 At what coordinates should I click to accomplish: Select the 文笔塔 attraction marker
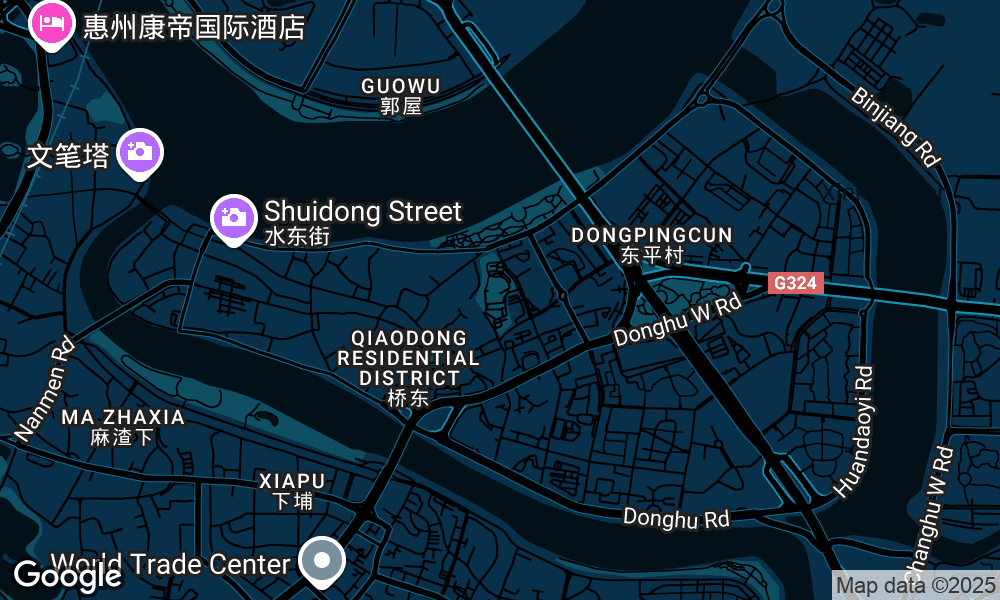pos(140,152)
